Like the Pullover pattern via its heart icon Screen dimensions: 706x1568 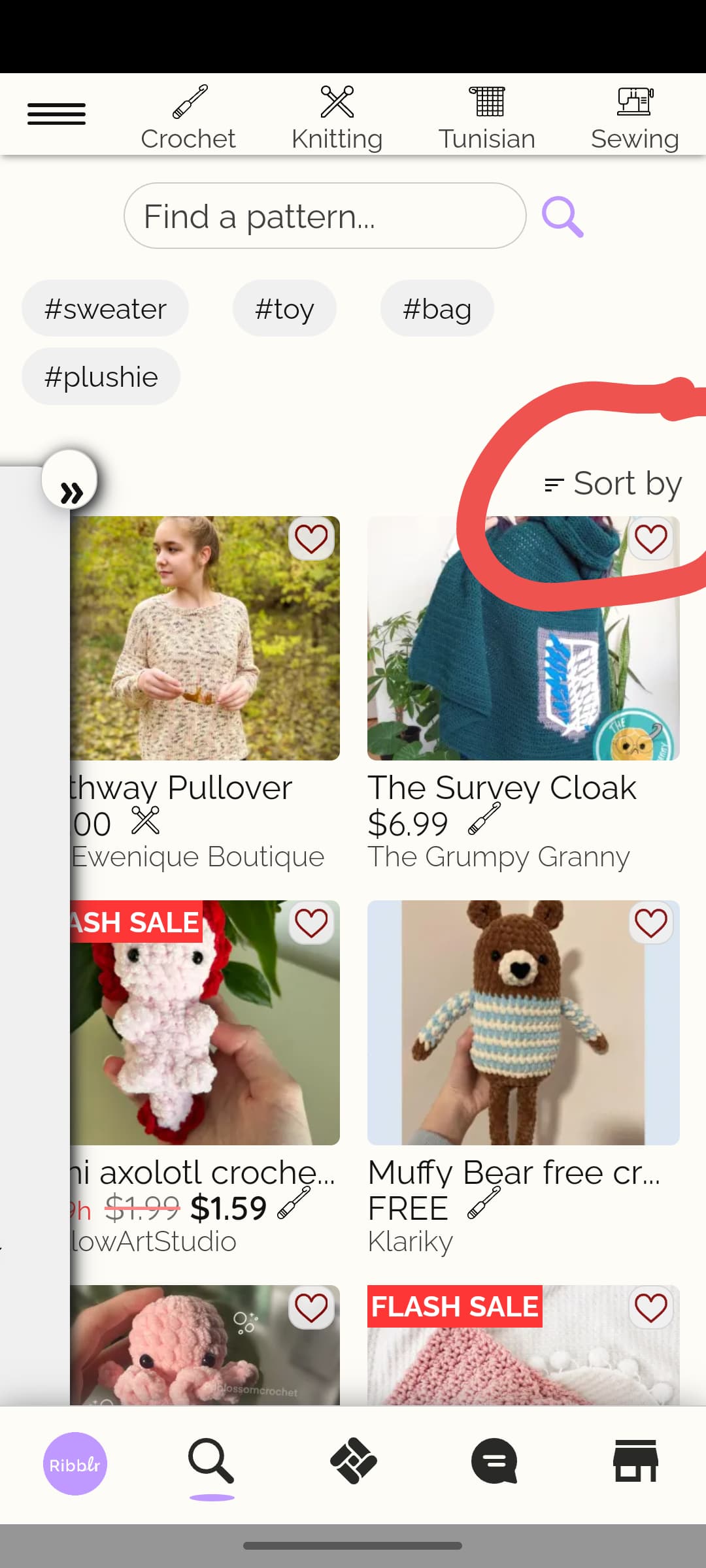pos(311,539)
